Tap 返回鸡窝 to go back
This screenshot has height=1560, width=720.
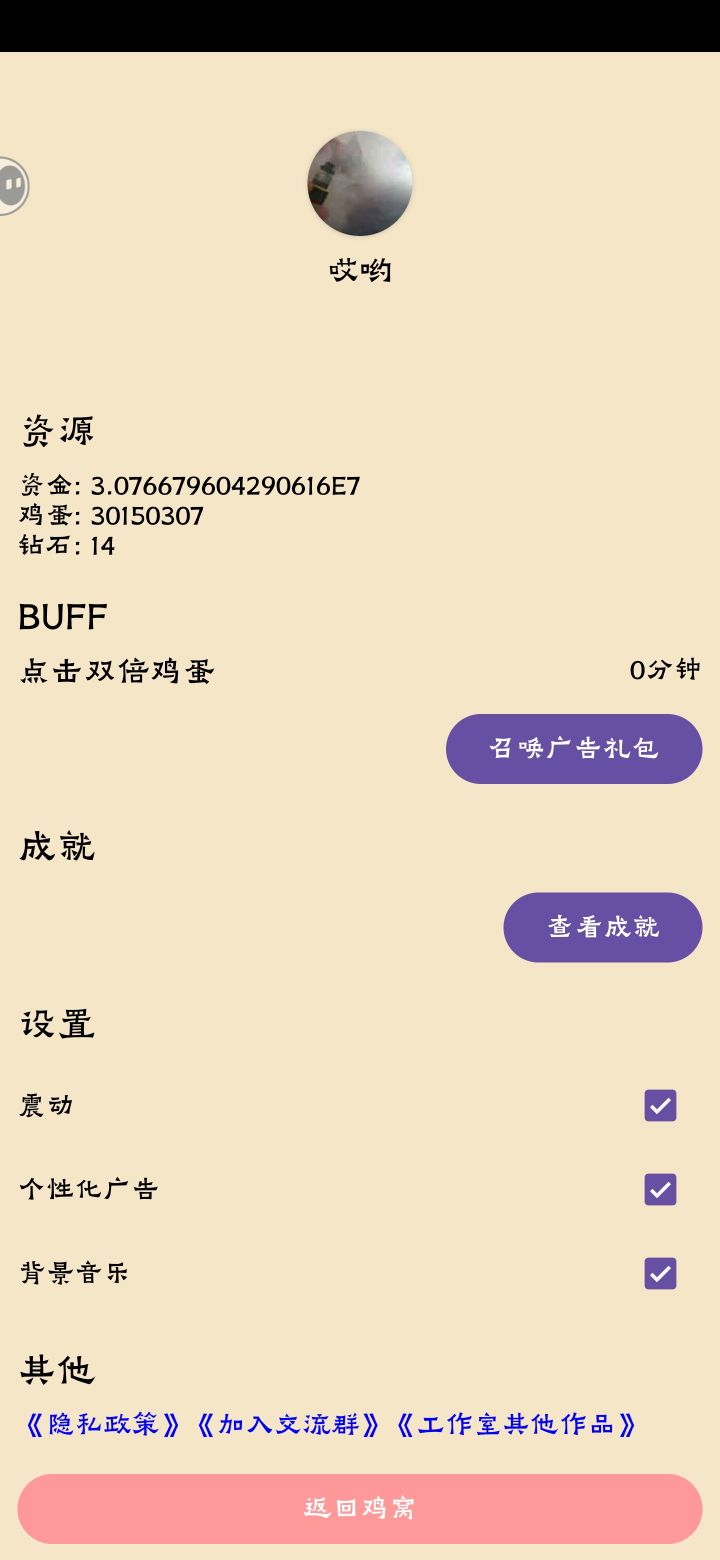360,1508
